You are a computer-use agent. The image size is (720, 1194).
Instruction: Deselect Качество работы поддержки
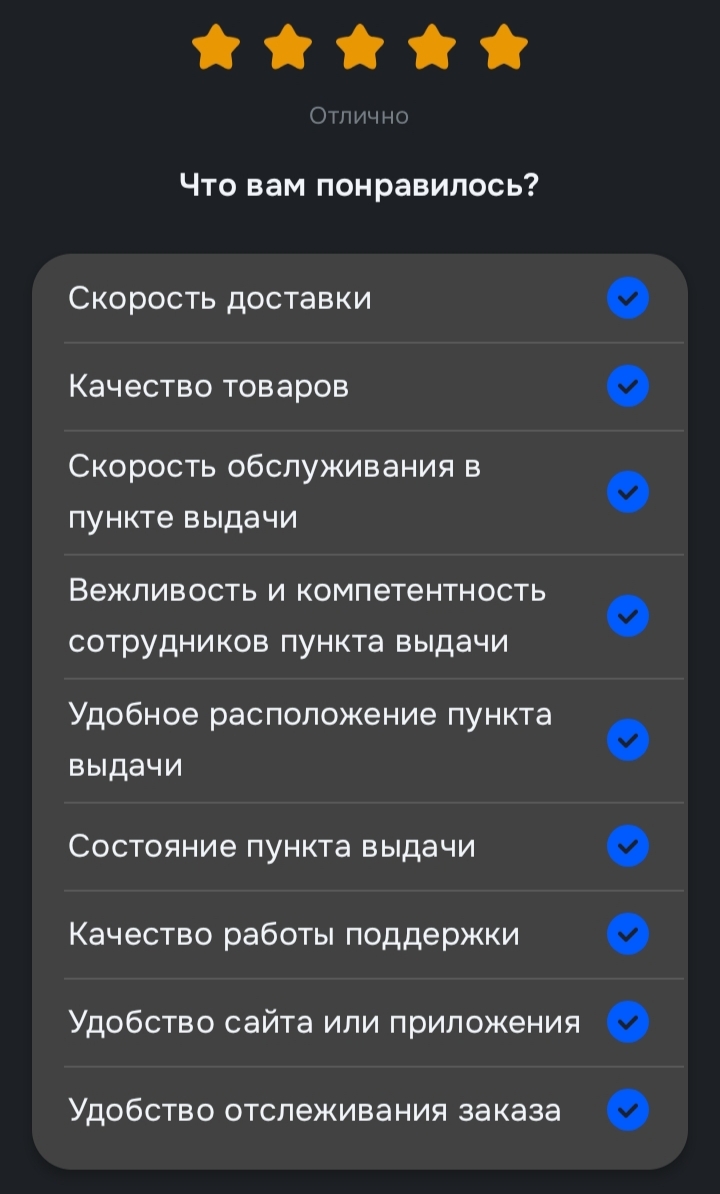click(x=628, y=934)
